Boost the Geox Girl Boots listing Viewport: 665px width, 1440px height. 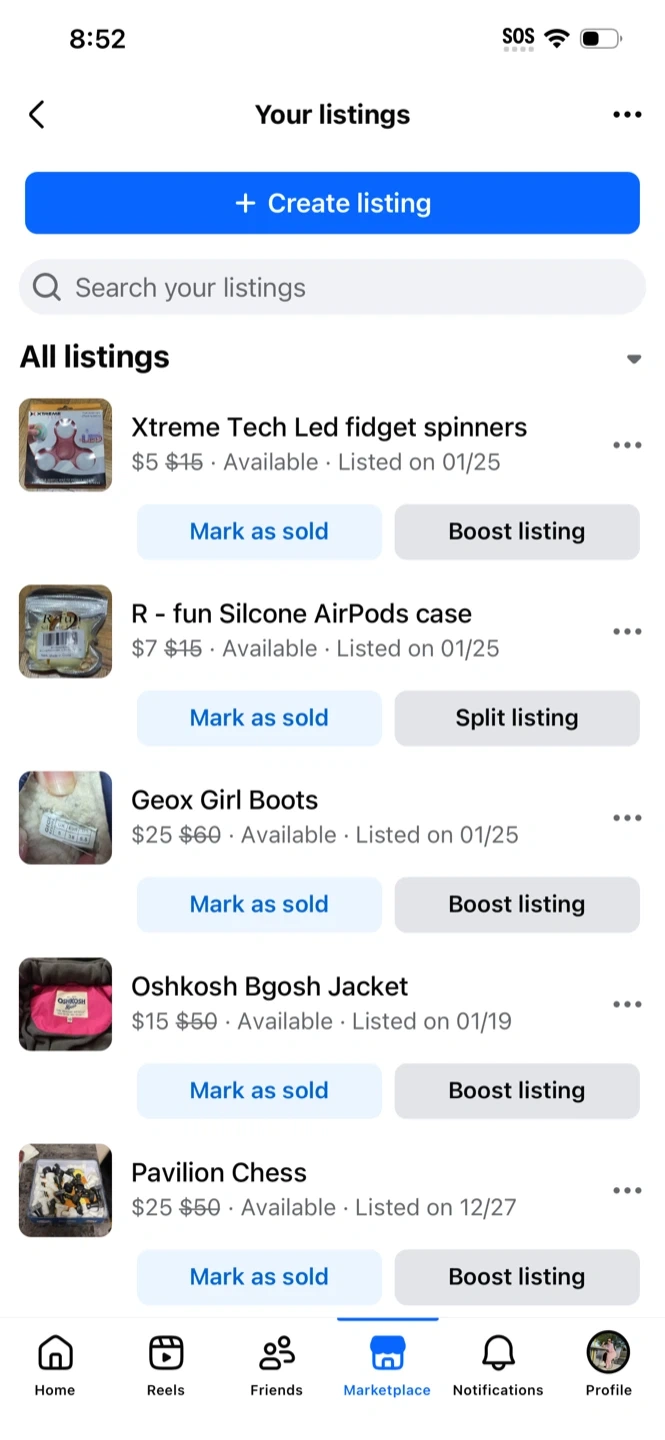(x=516, y=904)
